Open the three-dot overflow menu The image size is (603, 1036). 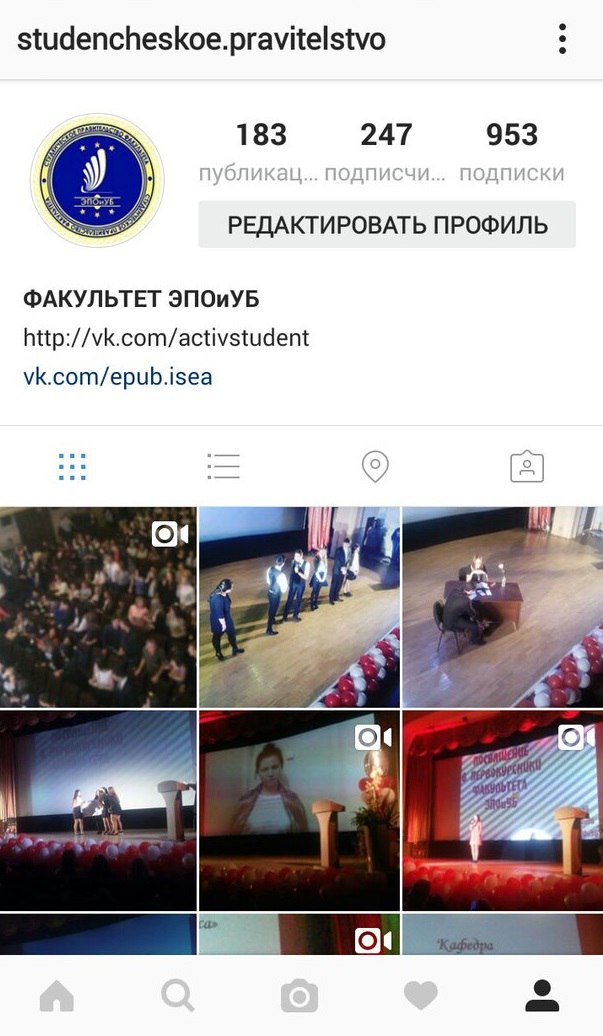point(563,40)
